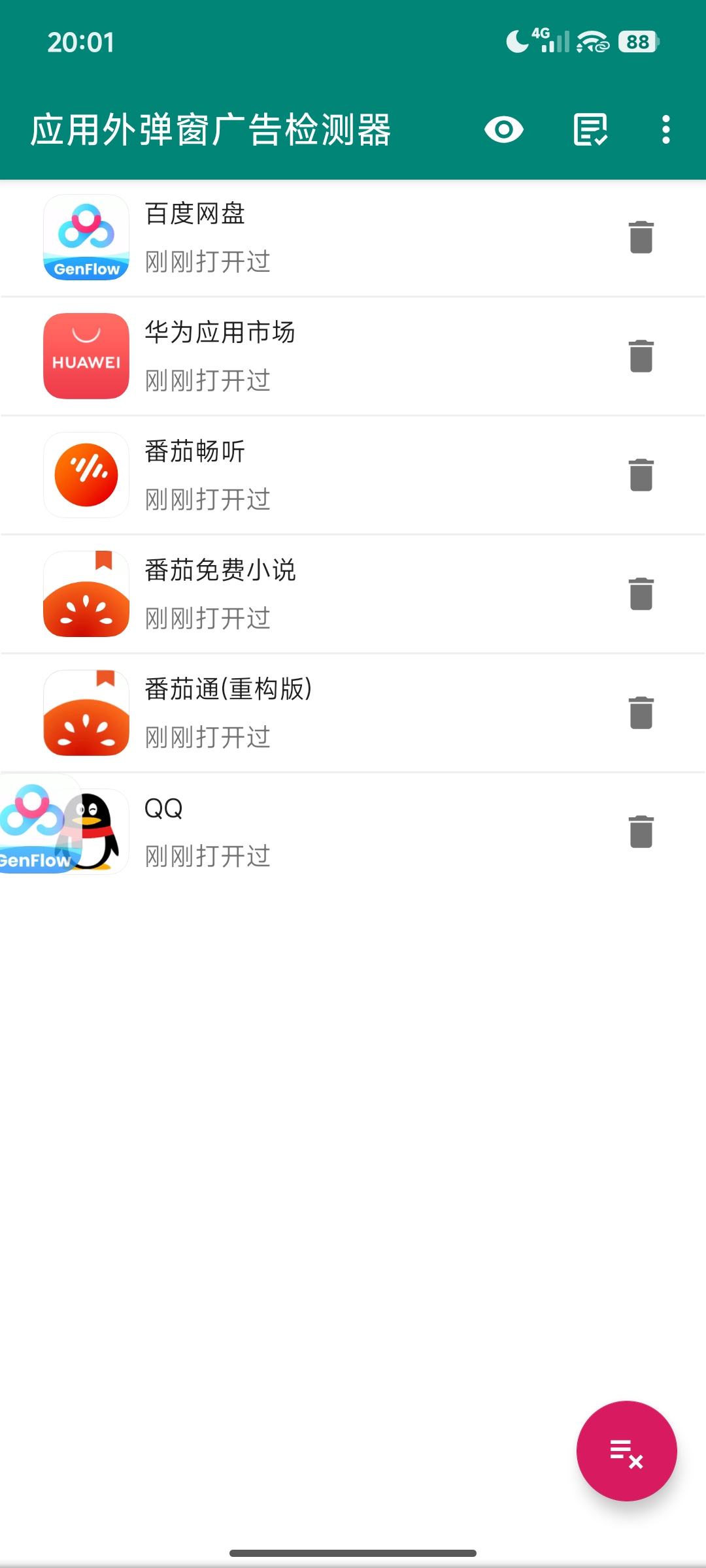This screenshot has height=1568, width=706.
Task: Open the checklist log icon in toolbar
Action: coord(591,129)
